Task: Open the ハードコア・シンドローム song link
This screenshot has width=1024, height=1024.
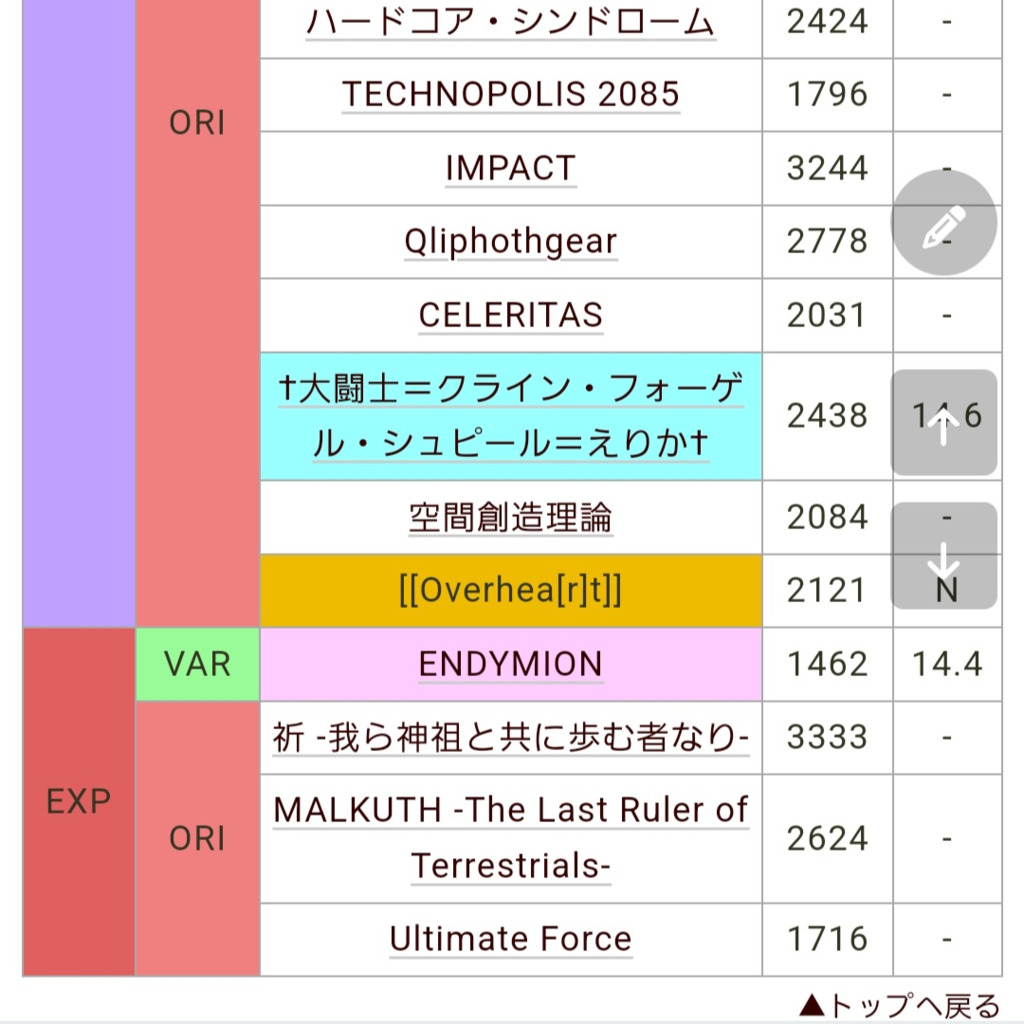Action: click(510, 21)
